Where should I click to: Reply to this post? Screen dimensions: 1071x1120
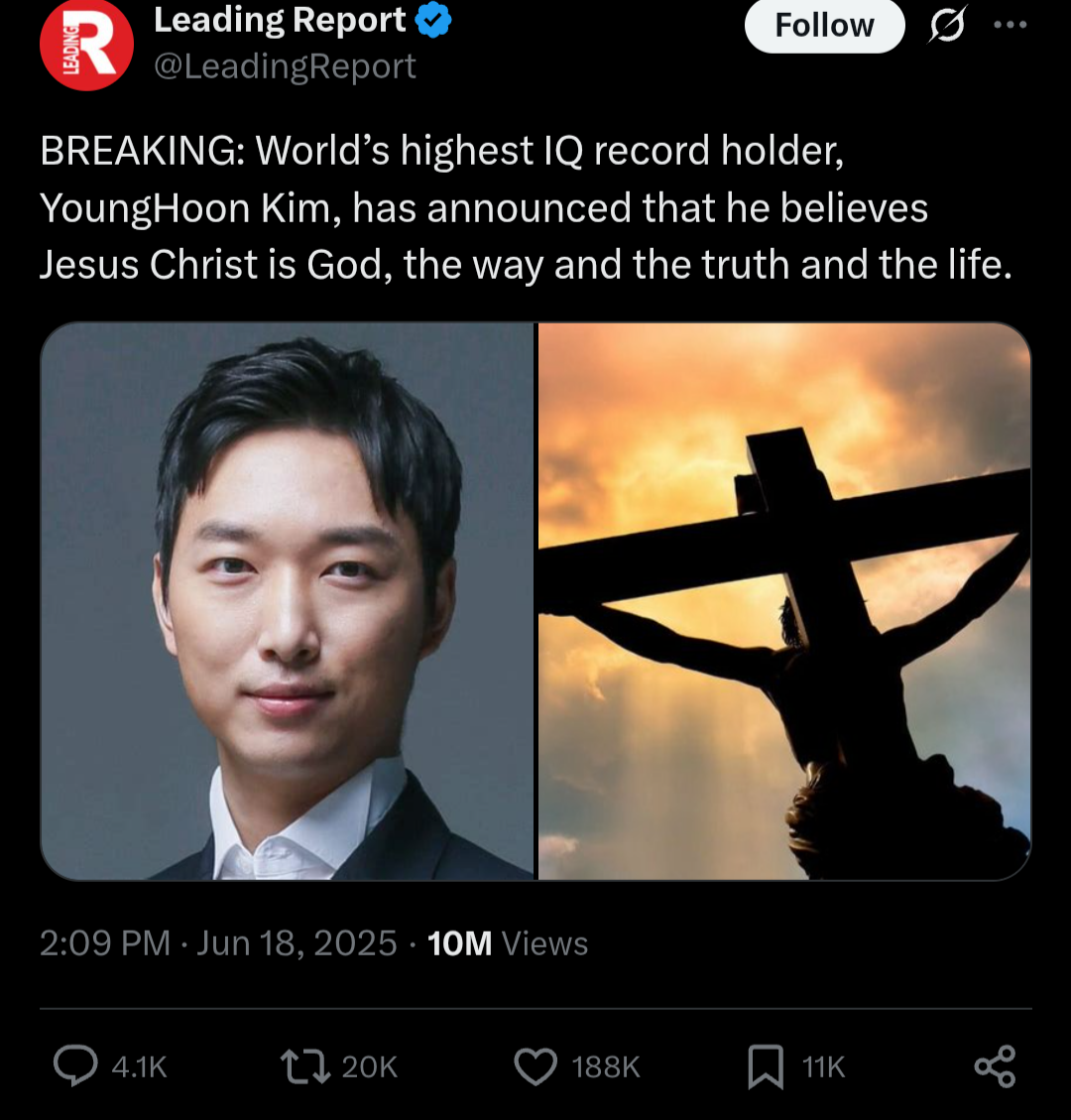75,1066
